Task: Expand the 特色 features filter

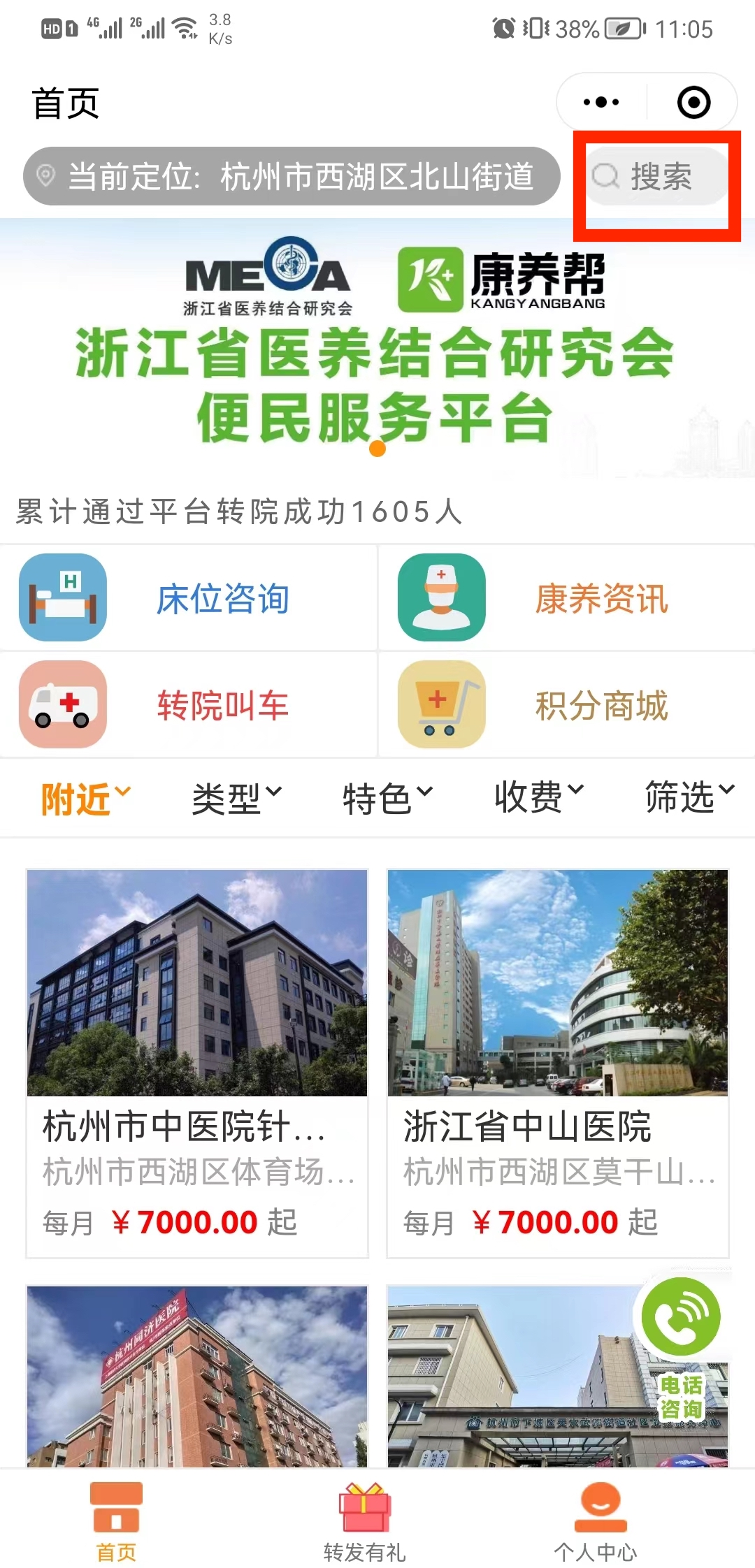Action: tap(387, 798)
